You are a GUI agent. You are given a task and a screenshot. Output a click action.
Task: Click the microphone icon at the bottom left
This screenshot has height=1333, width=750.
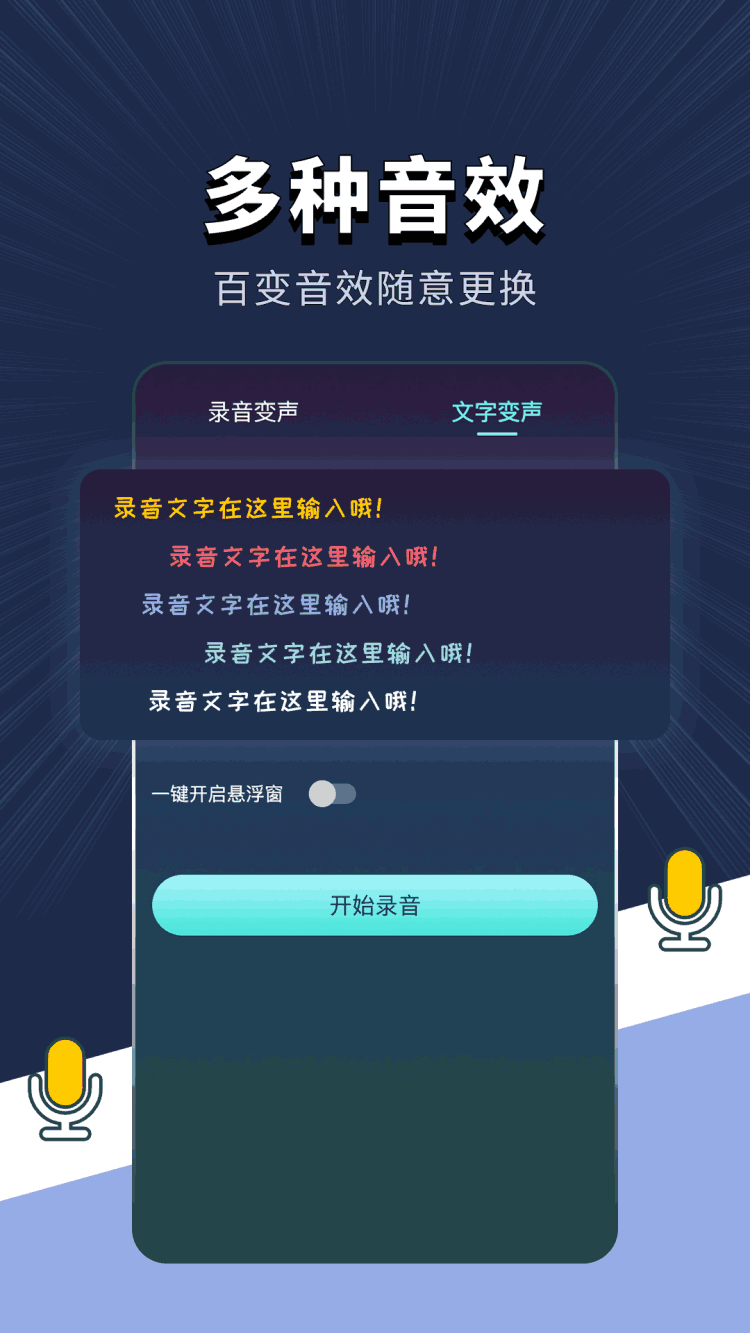64,1090
